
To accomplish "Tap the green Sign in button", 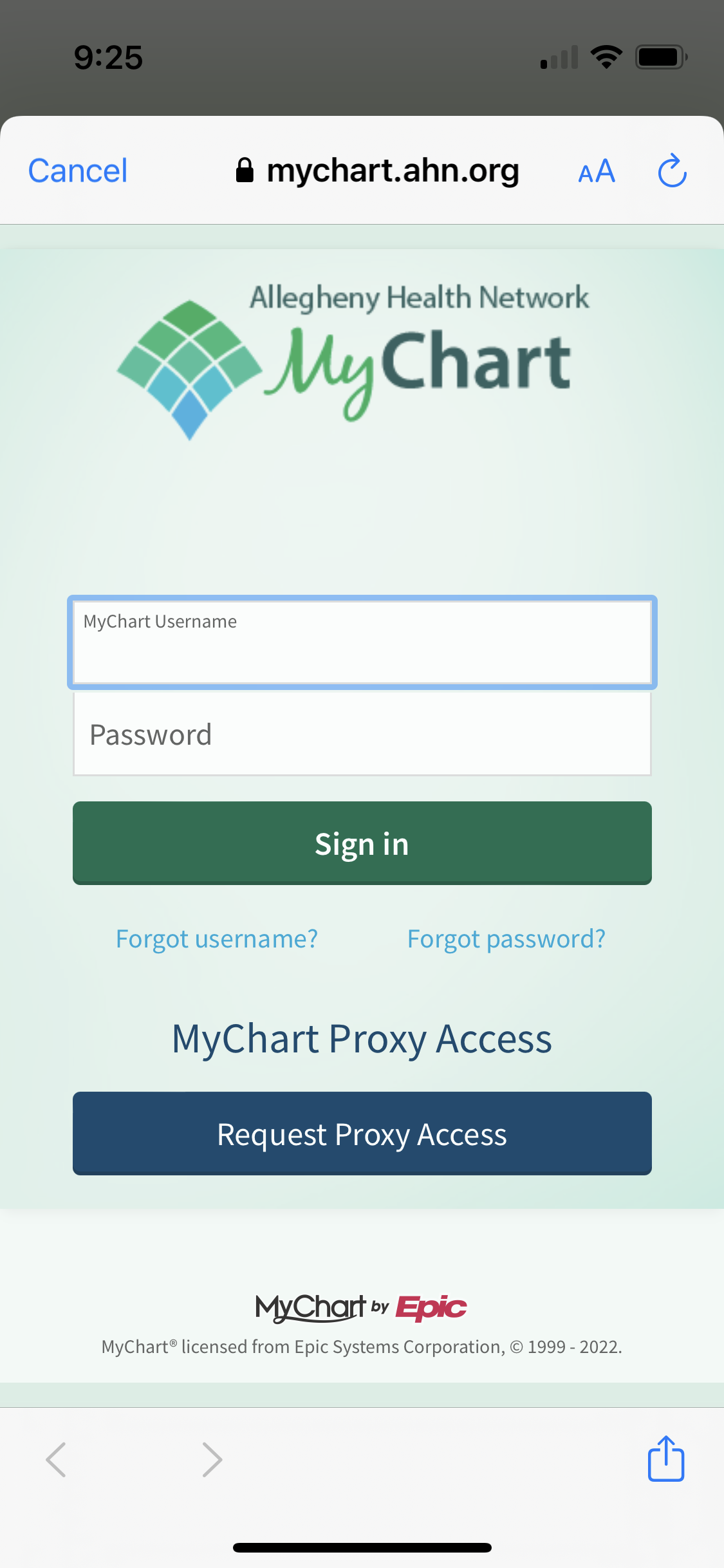I will (x=362, y=843).
